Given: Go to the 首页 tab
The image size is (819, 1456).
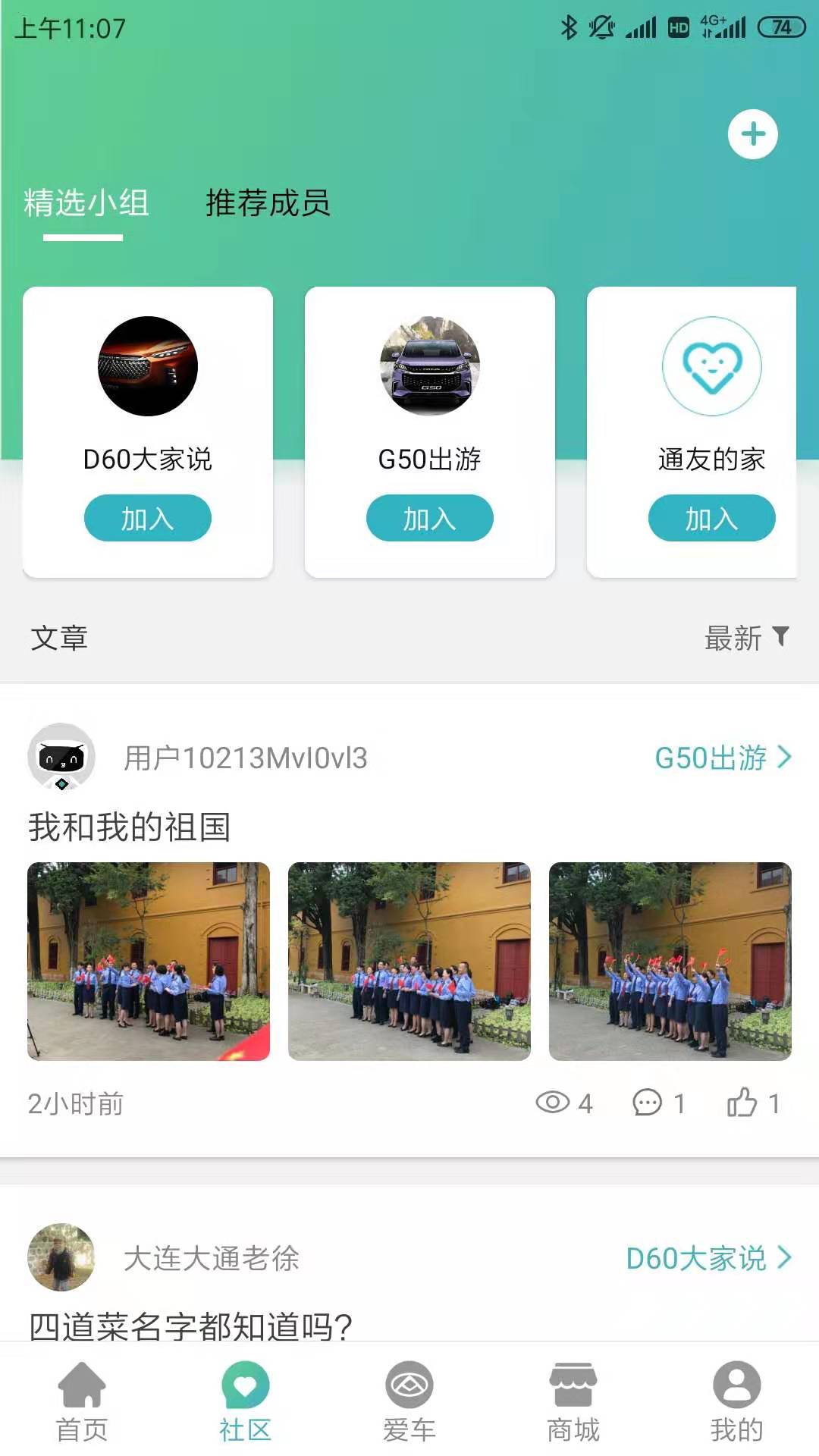Looking at the screenshot, I should tap(82, 1401).
